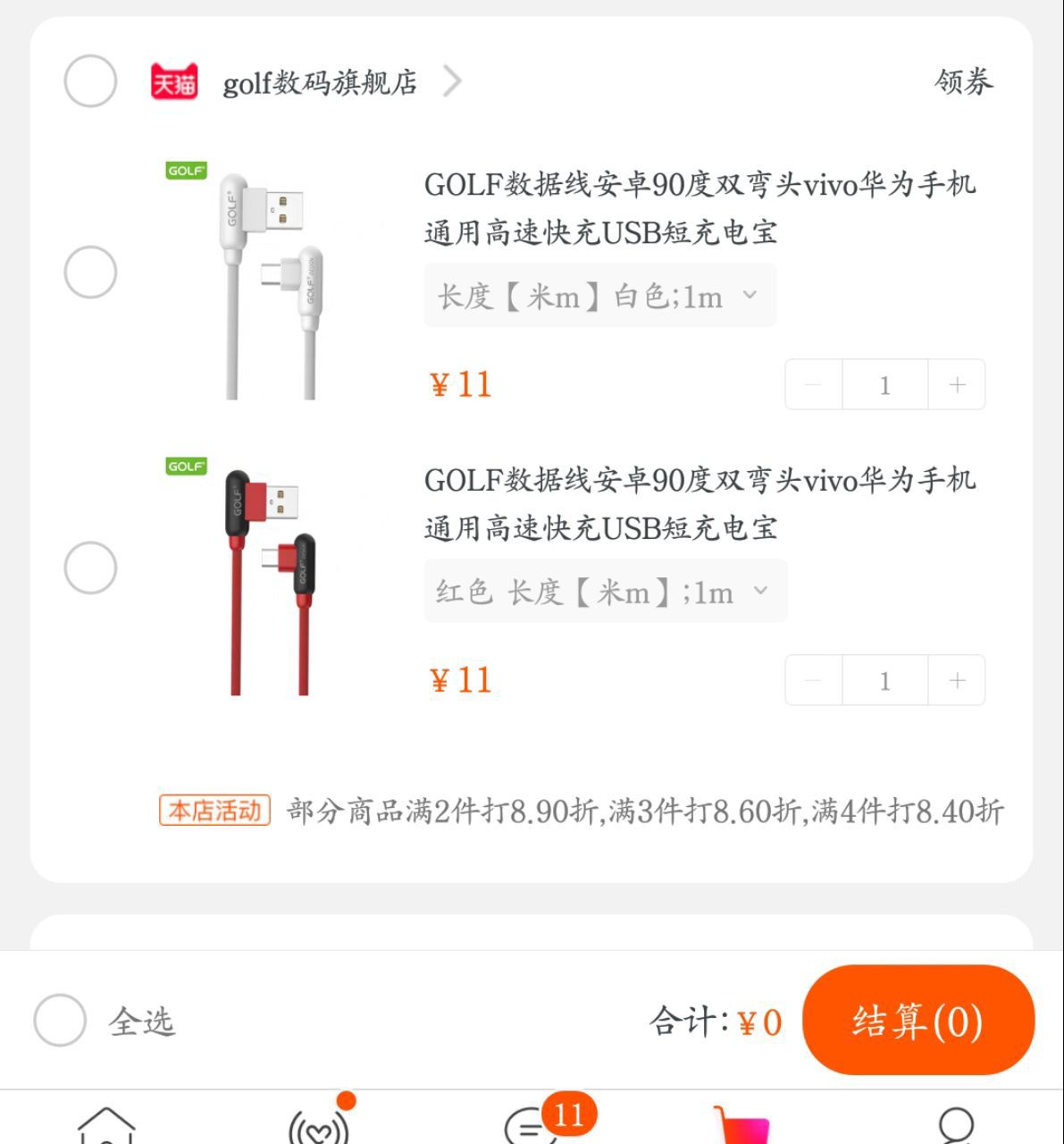Tap the 结算(0) checkout button
This screenshot has width=1064, height=1144.
tap(917, 1021)
